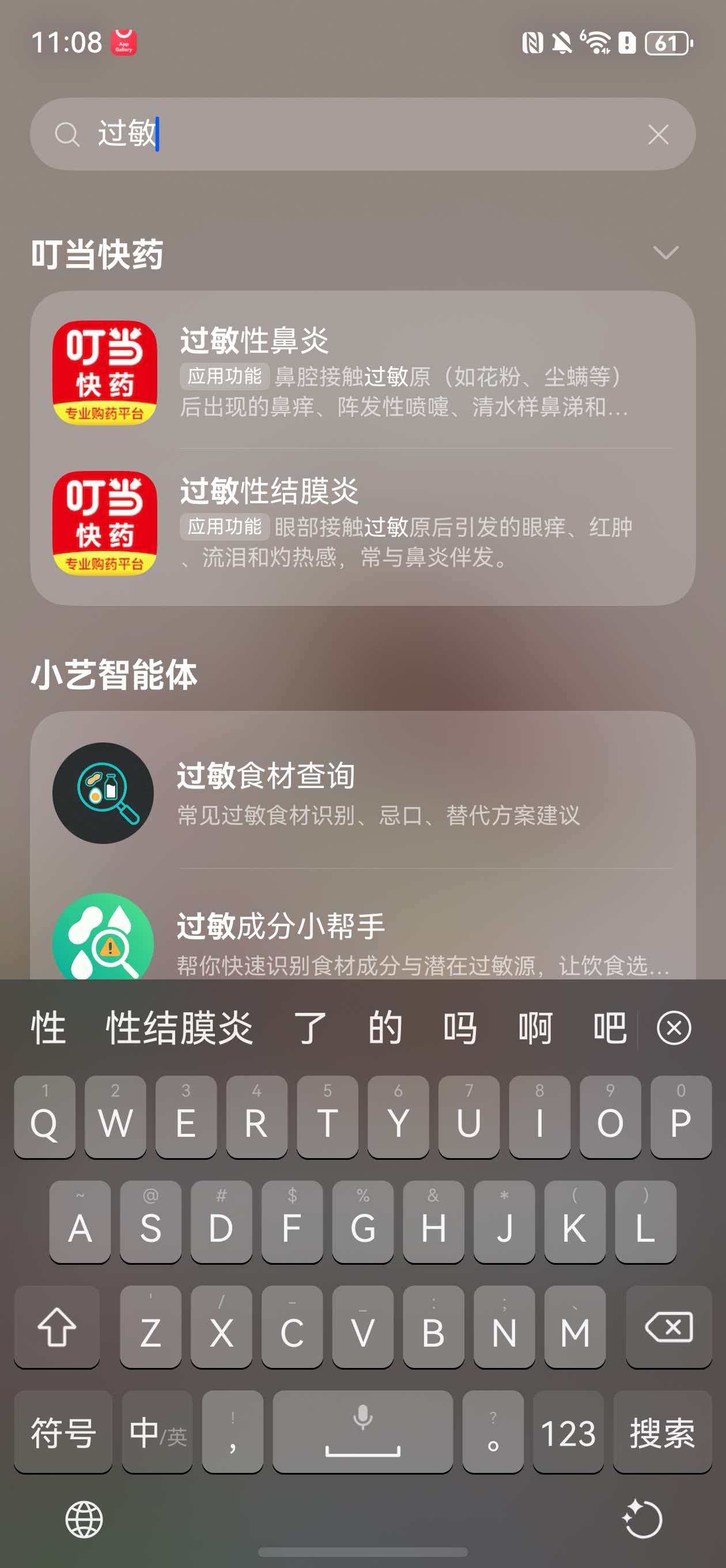
Task: Open the 过敏性鼻炎 result
Action: point(362,373)
